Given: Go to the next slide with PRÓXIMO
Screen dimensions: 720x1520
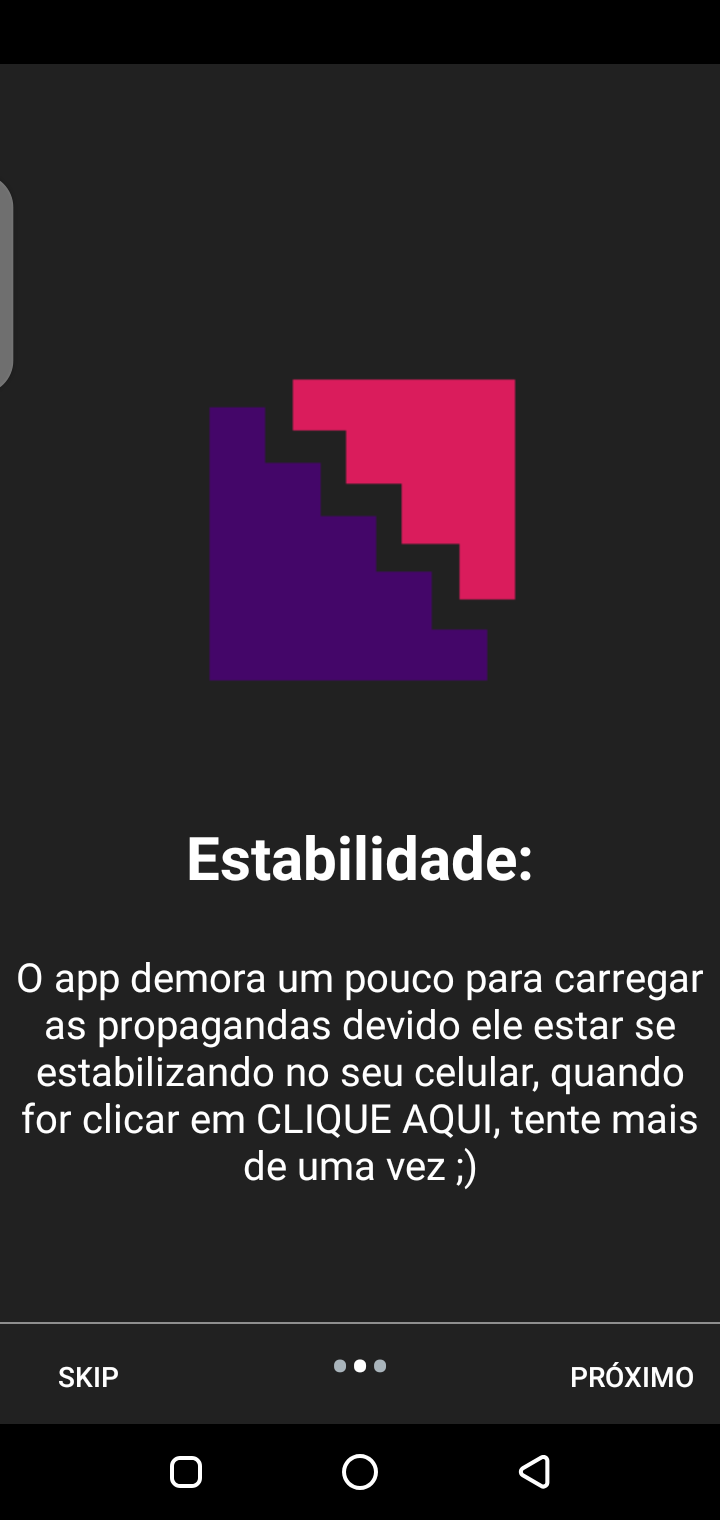Looking at the screenshot, I should coord(631,1377).
